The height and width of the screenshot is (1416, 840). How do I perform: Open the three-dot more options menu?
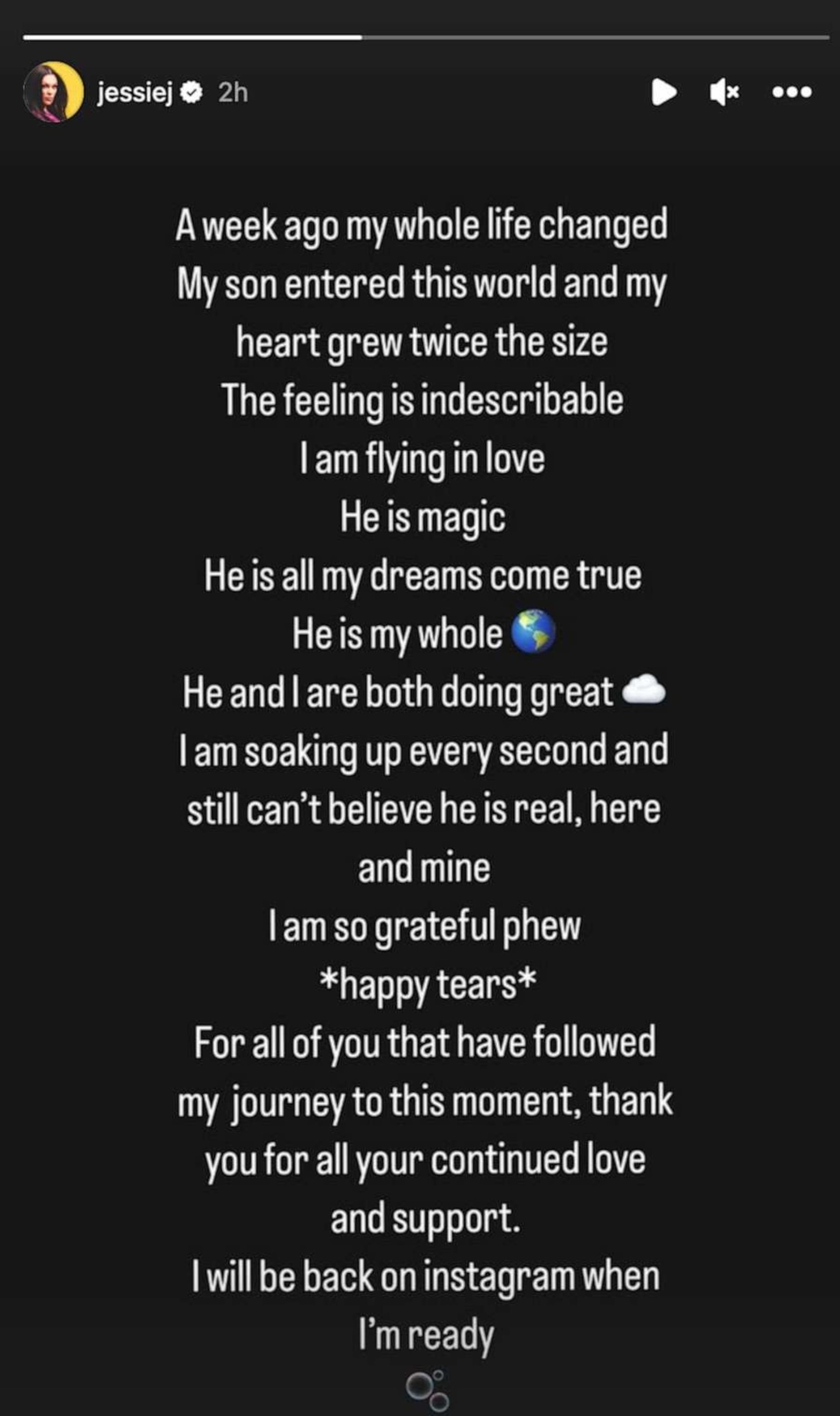coord(793,92)
